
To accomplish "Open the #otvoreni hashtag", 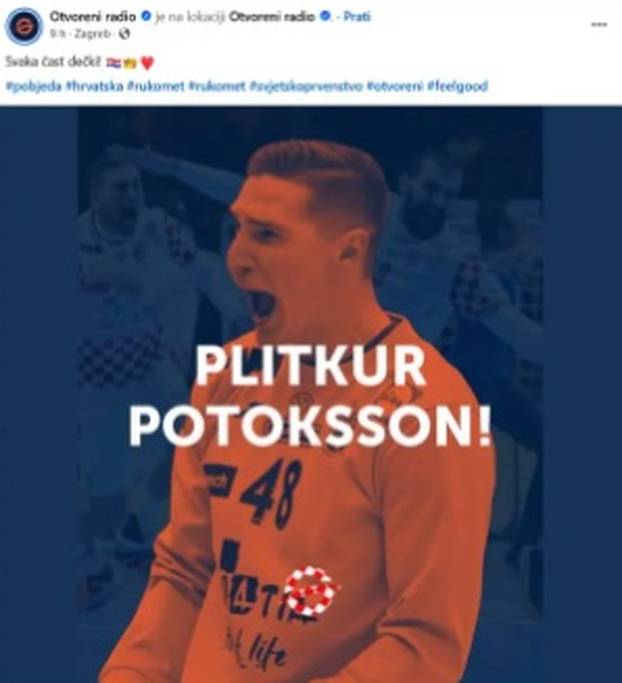I will click(x=395, y=86).
